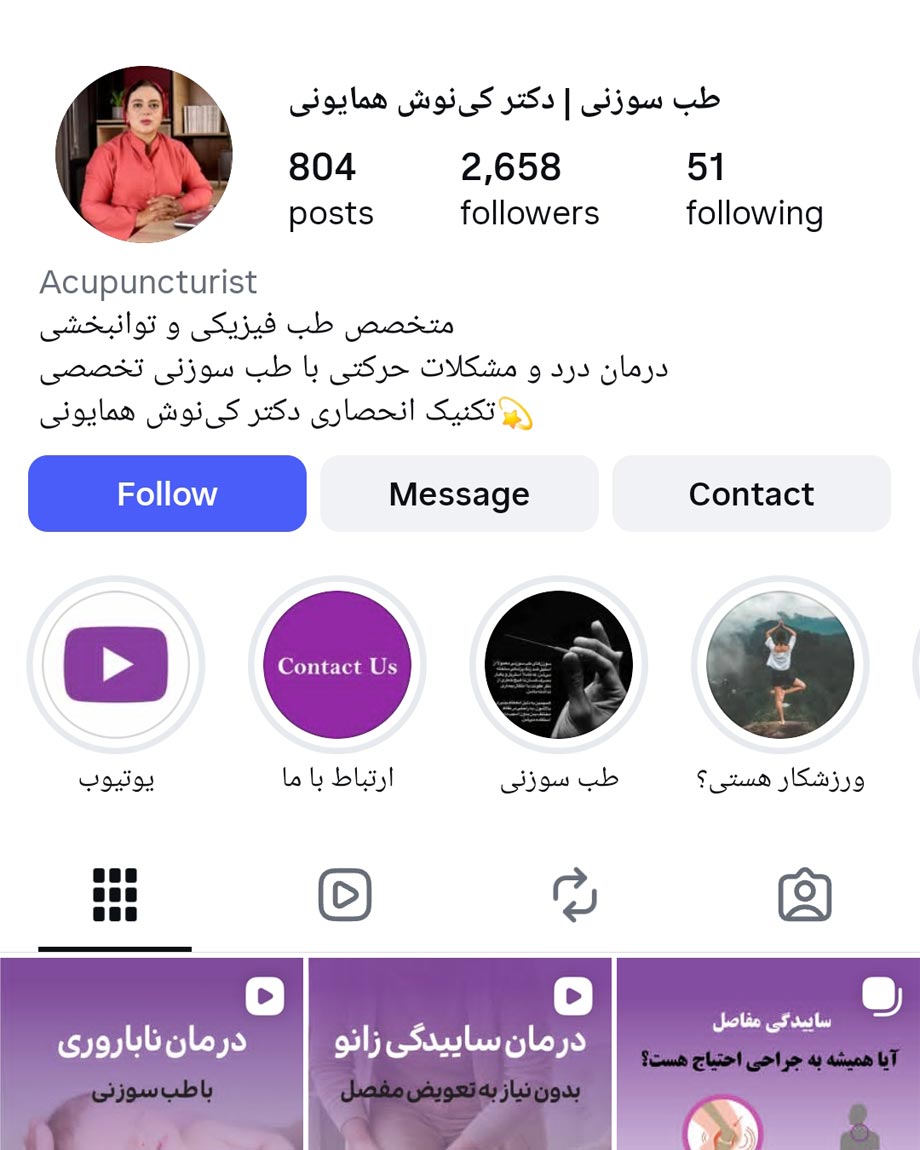This screenshot has width=920, height=1150.
Task: Switch to the Reels tab
Action: (x=345, y=895)
